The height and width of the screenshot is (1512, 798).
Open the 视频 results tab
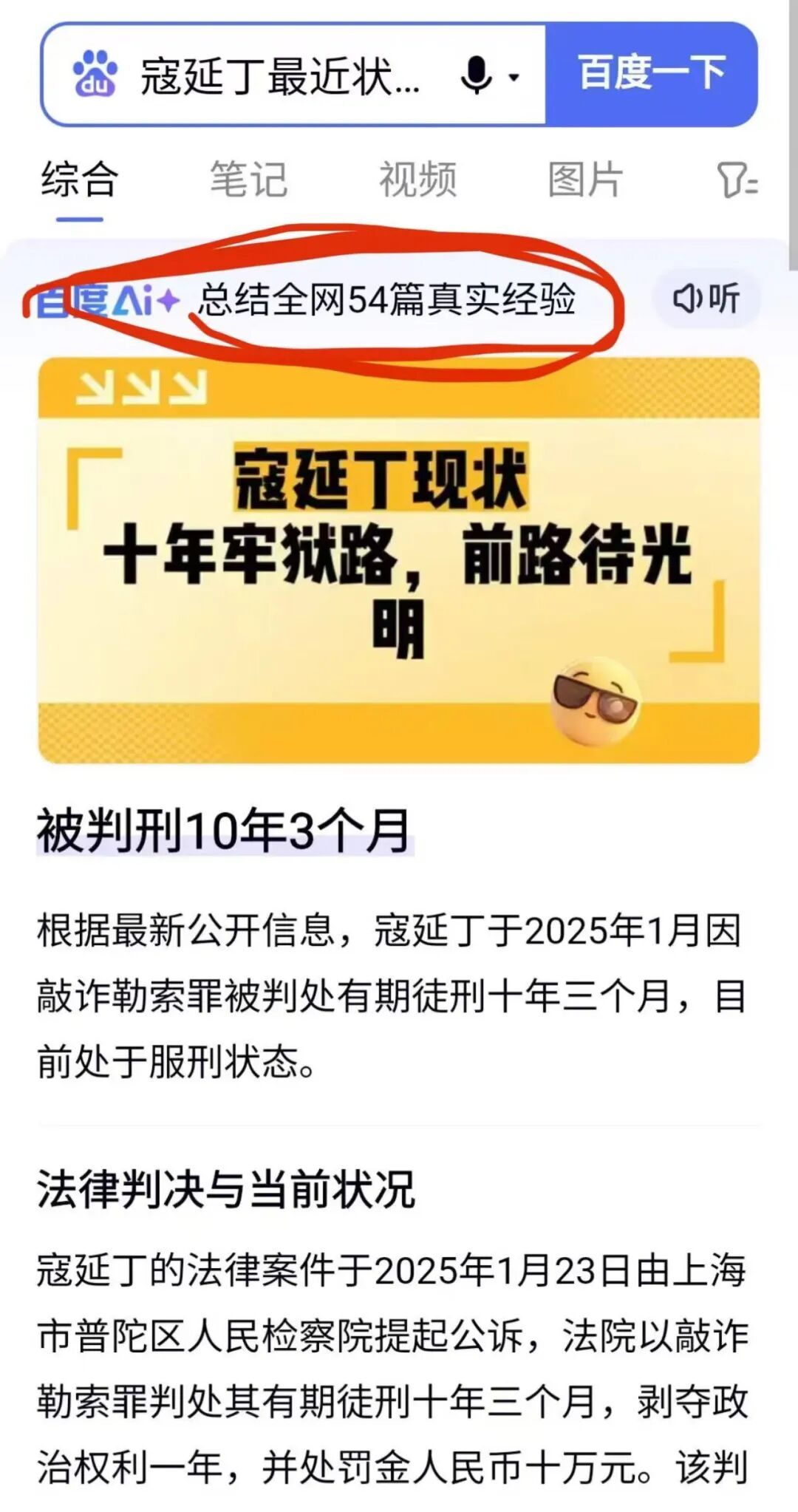pos(417,180)
